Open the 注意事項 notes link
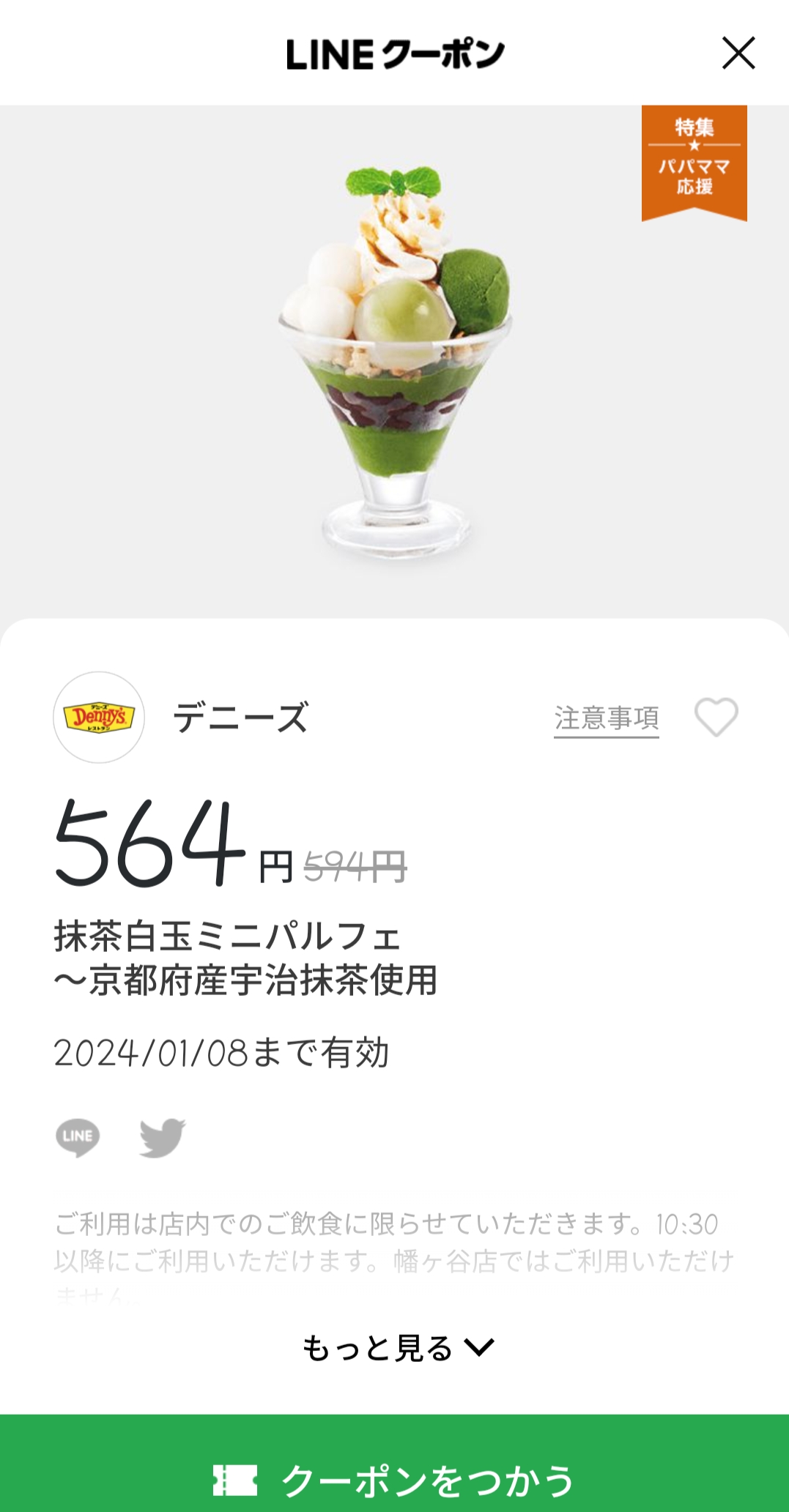Viewport: 789px width, 1512px height. pyautogui.click(x=606, y=718)
